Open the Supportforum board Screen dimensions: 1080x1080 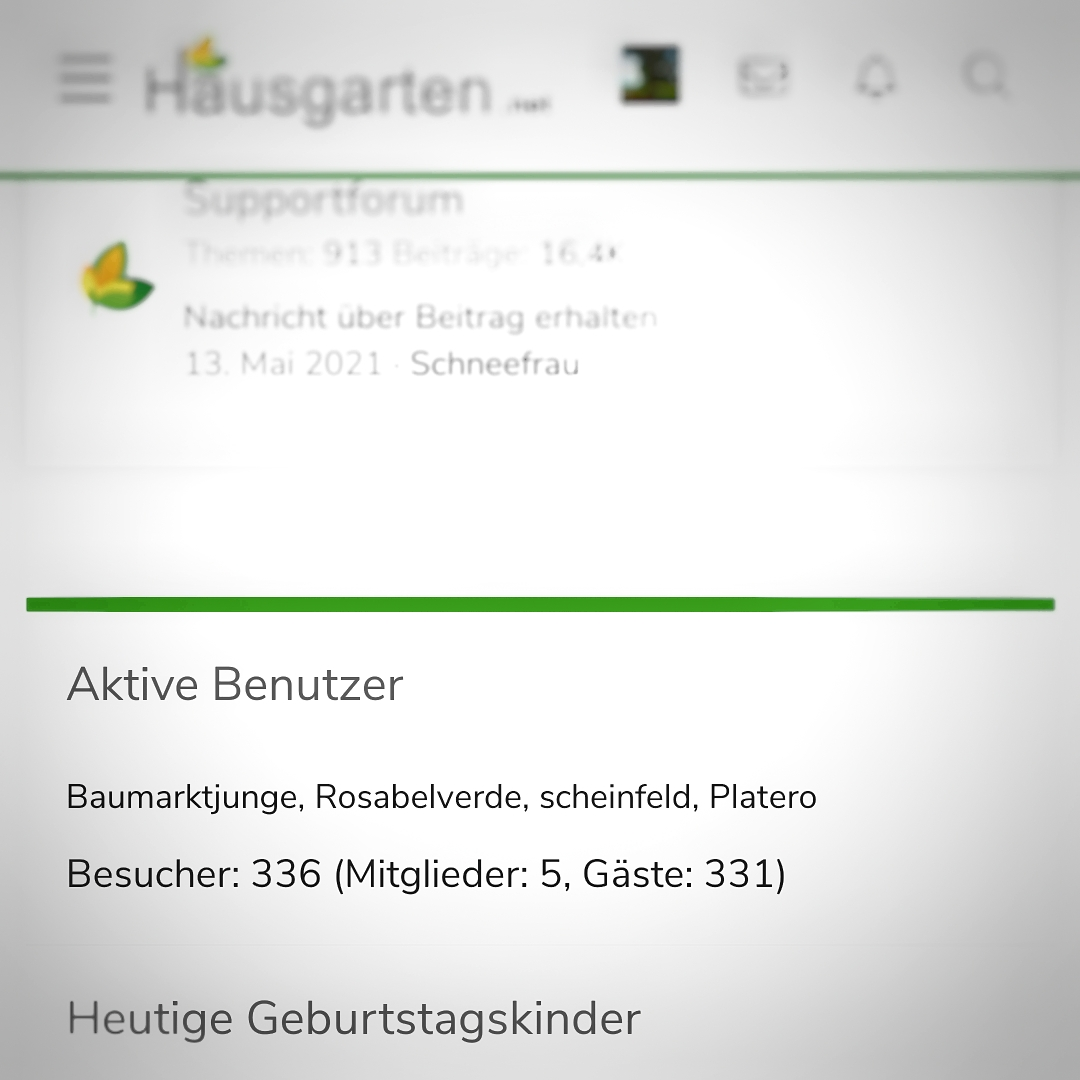pyautogui.click(x=323, y=201)
